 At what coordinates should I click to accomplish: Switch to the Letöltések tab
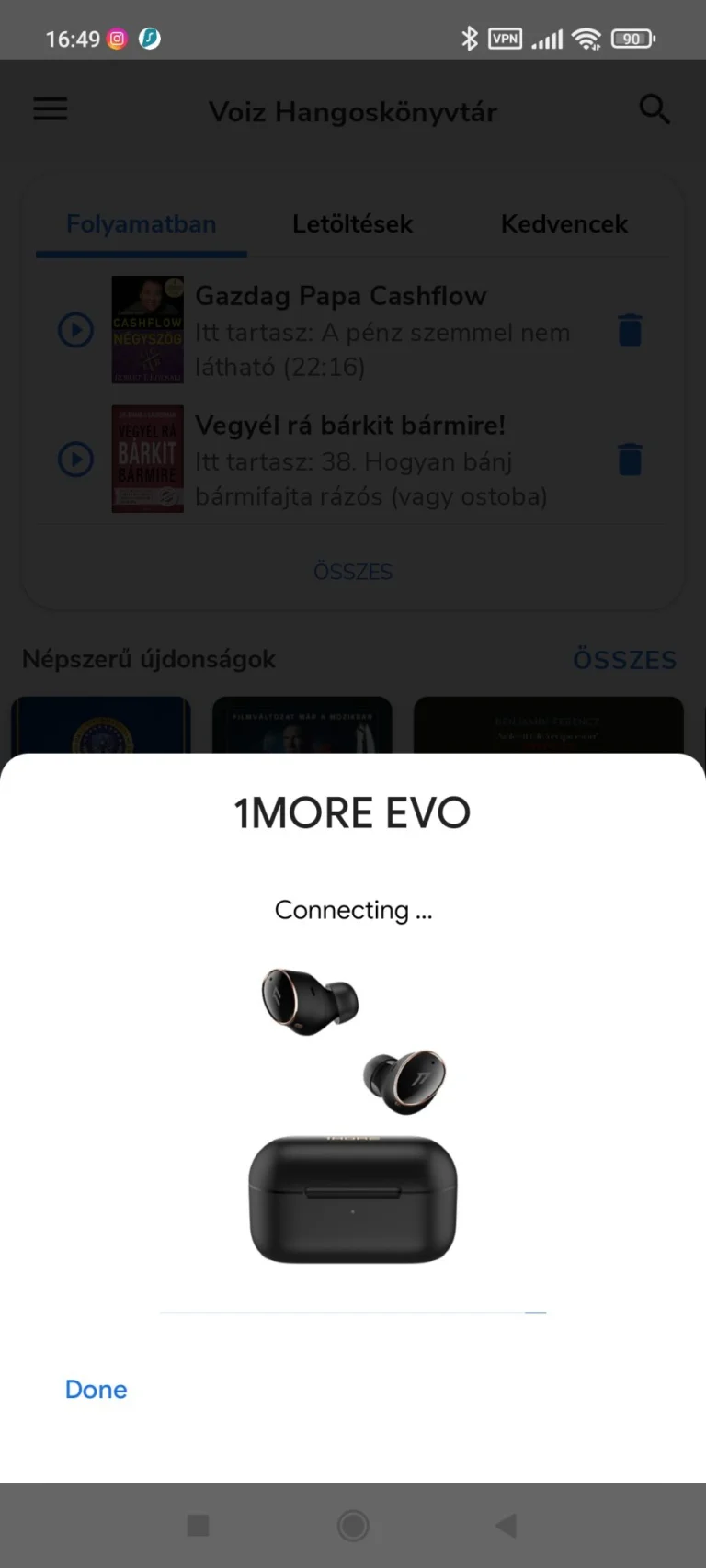(353, 223)
